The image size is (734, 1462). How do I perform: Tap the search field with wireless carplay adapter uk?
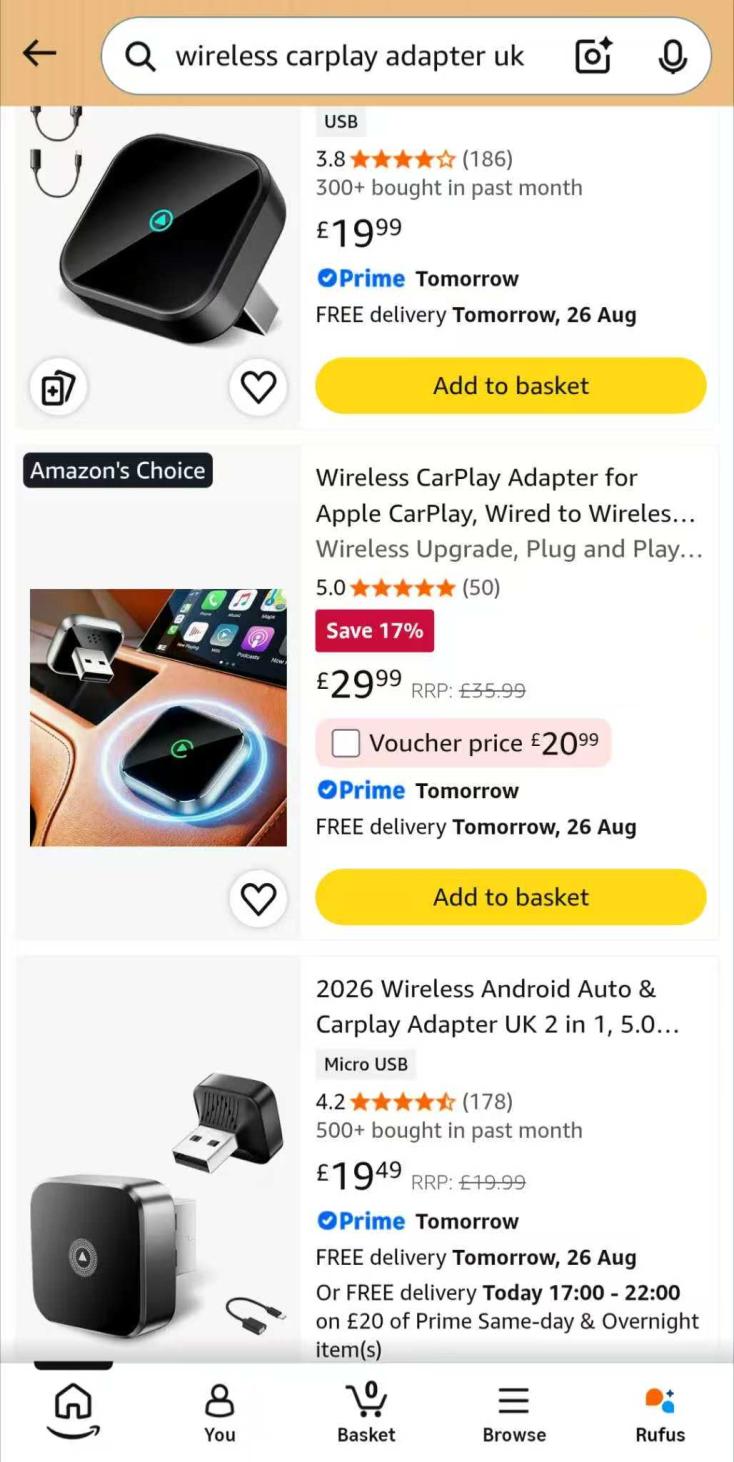coord(348,57)
